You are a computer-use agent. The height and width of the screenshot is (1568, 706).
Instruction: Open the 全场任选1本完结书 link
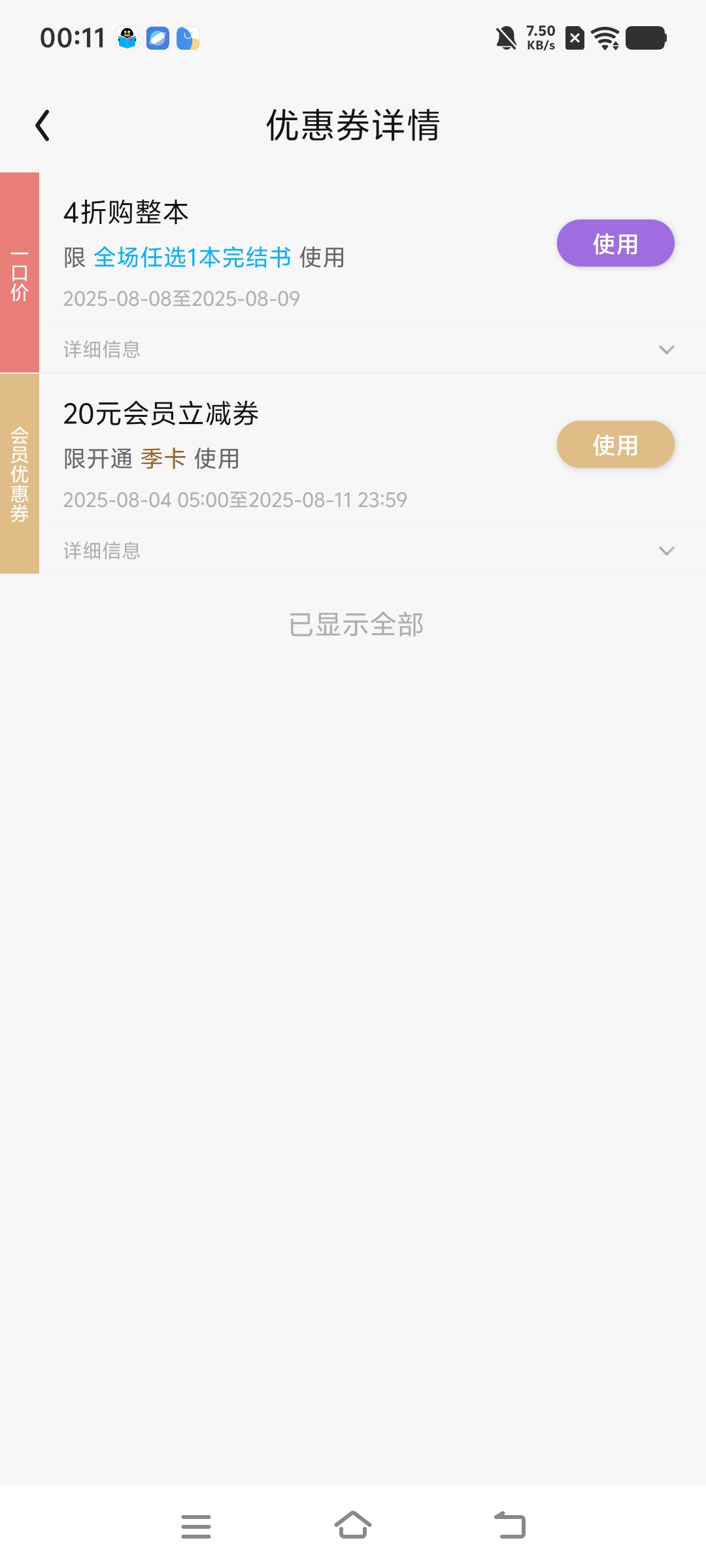click(192, 257)
